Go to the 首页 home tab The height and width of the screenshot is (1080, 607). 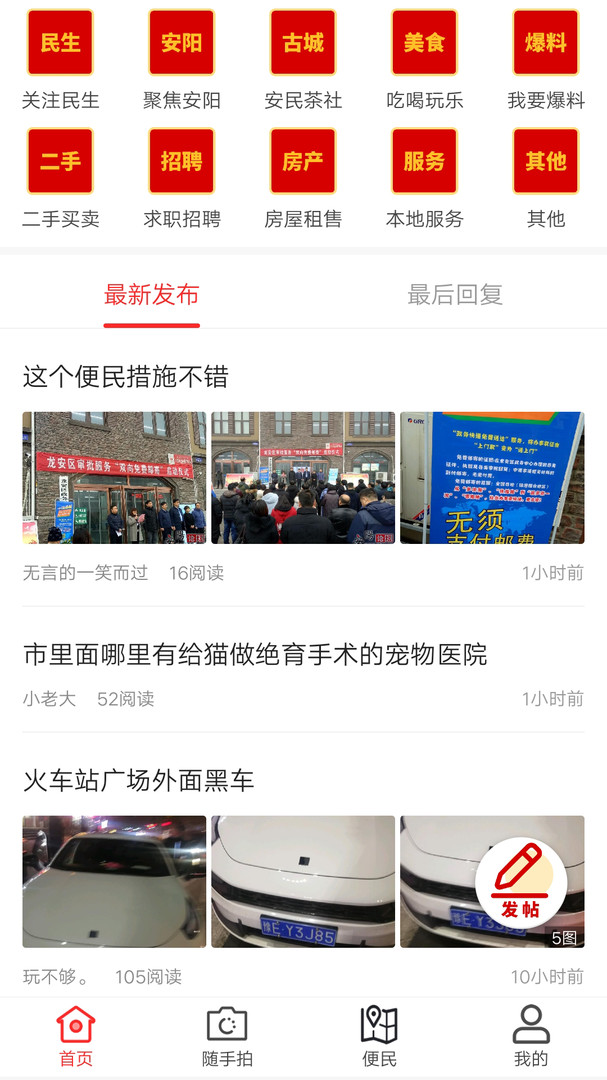click(x=76, y=1037)
